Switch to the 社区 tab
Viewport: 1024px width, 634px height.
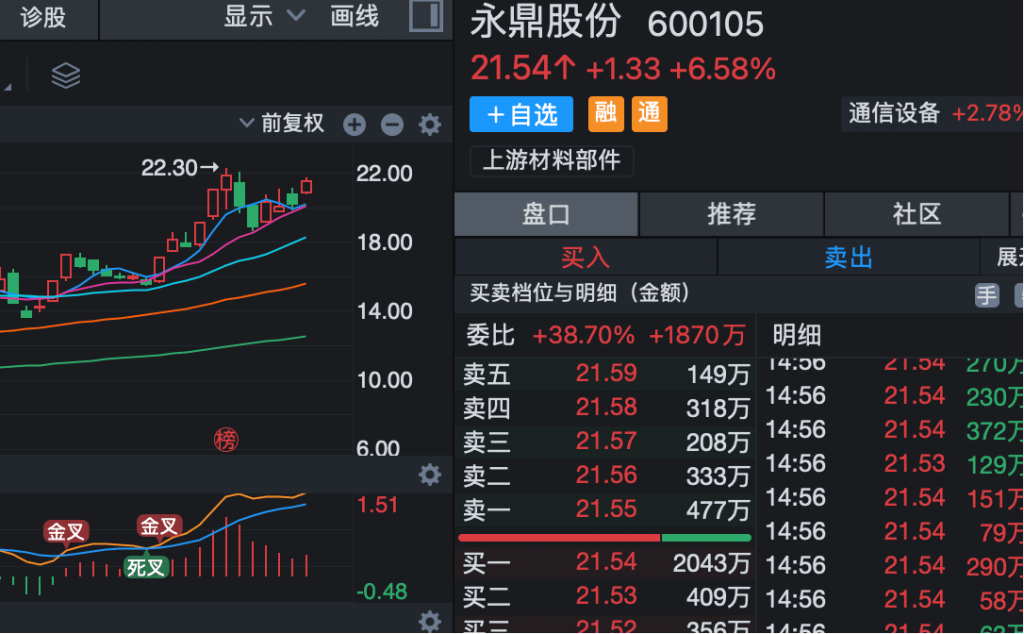coord(916,214)
